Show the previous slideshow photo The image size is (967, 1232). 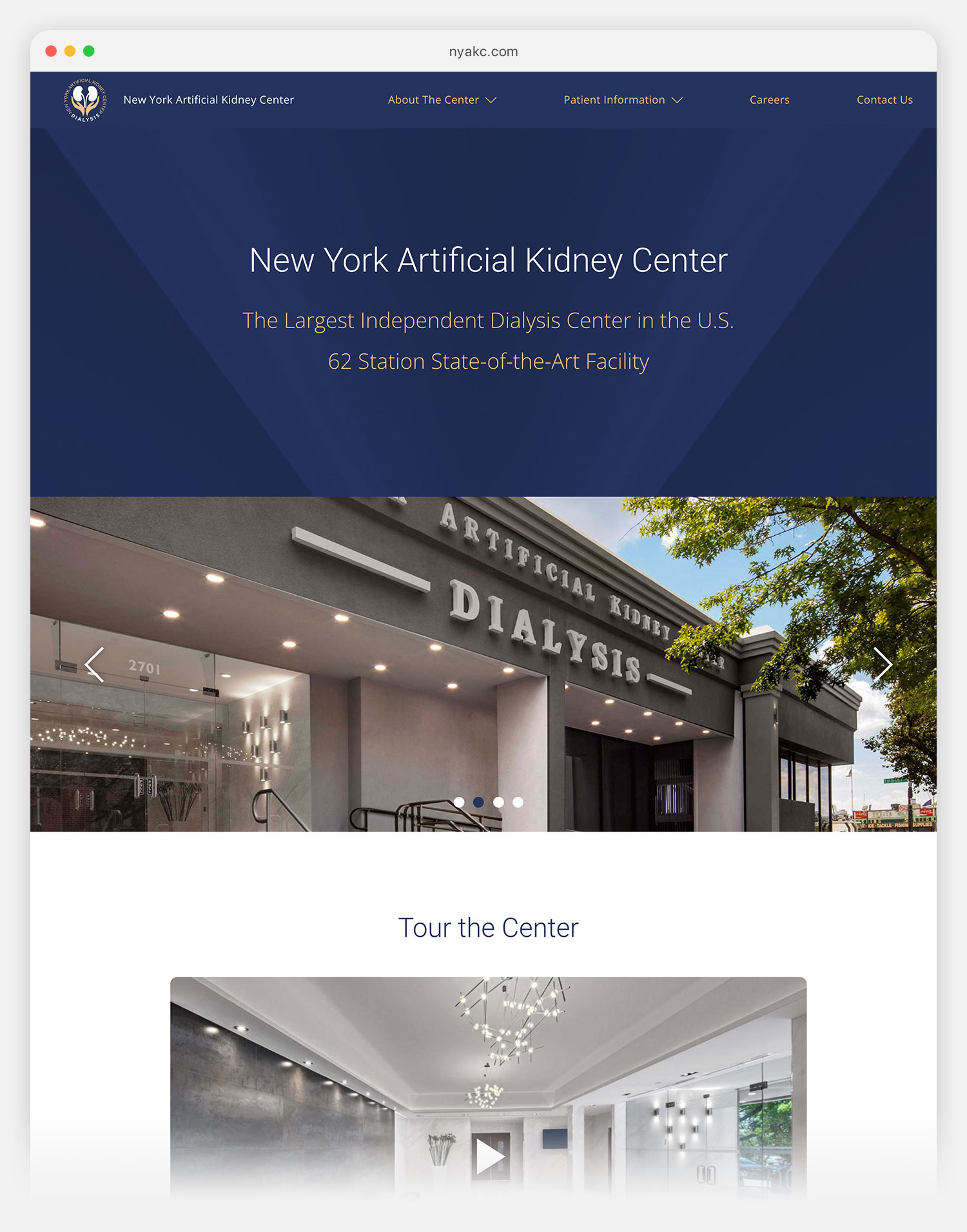(95, 664)
